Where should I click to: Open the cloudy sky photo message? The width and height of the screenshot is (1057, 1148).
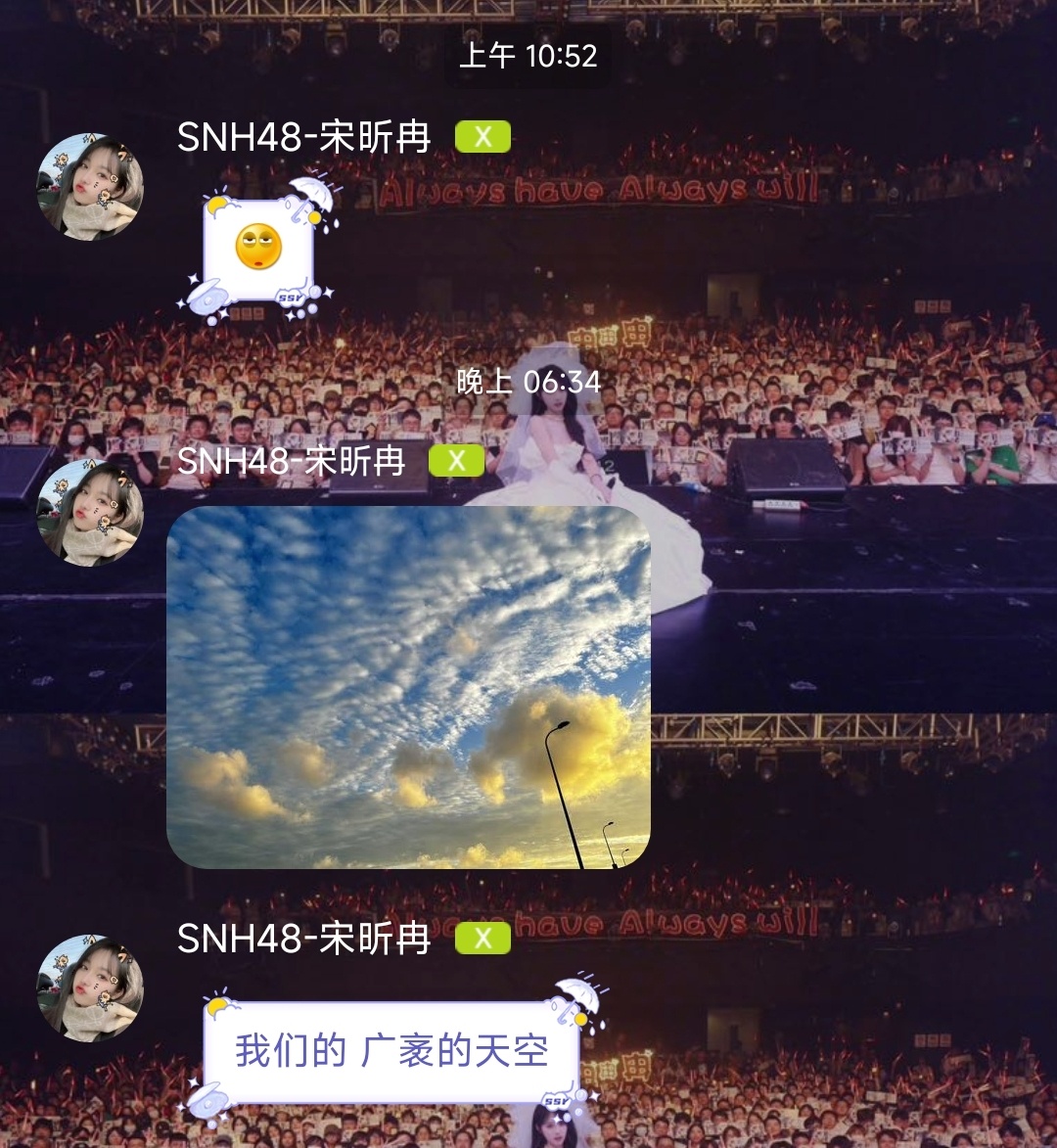click(408, 687)
